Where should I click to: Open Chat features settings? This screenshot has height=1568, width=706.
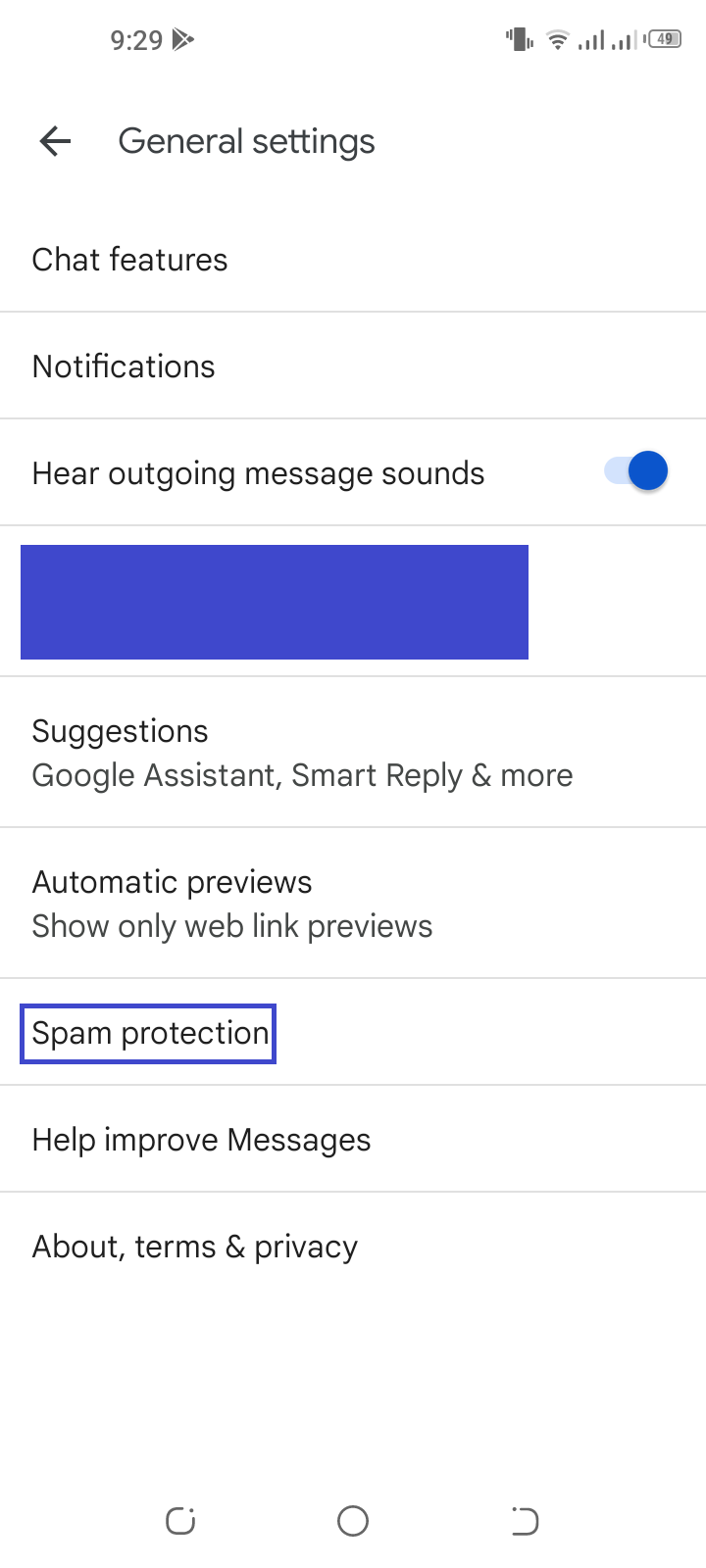(353, 260)
